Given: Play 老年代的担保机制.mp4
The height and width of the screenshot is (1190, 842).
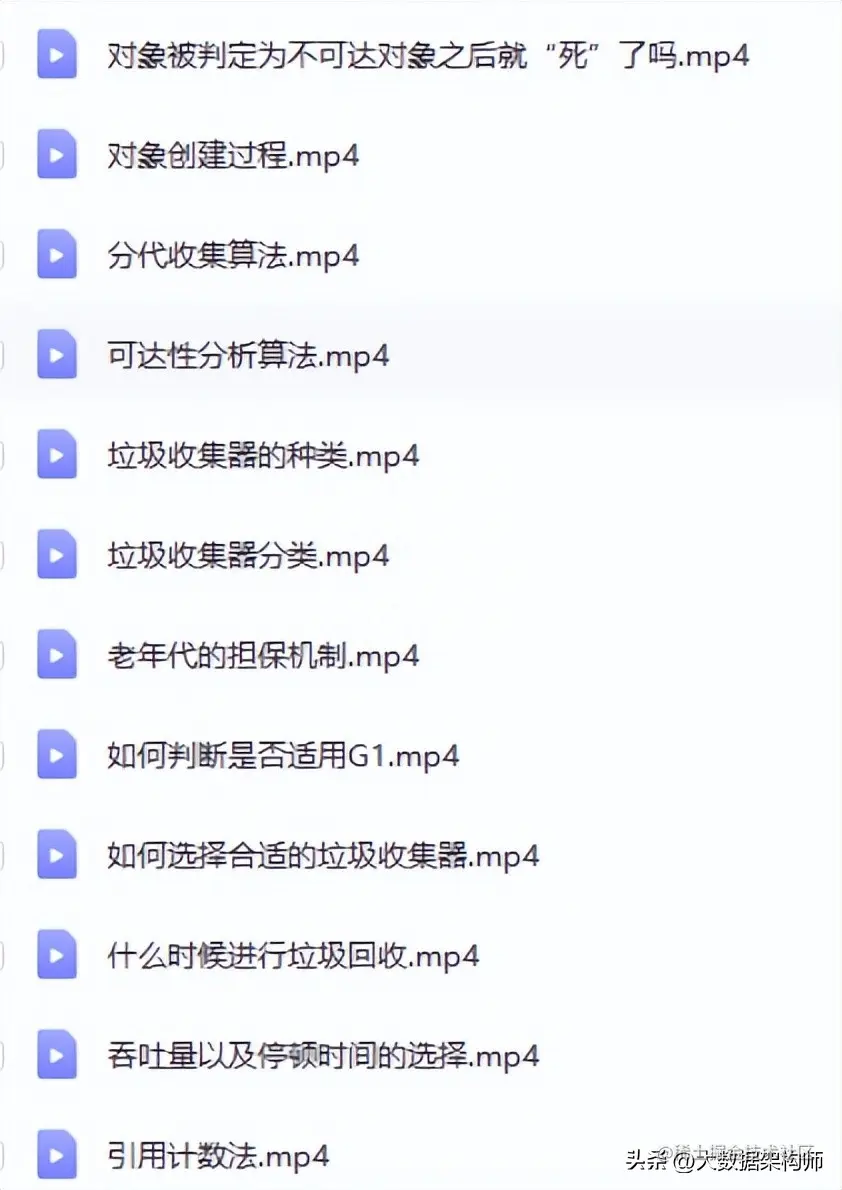Looking at the screenshot, I should 262,656.
